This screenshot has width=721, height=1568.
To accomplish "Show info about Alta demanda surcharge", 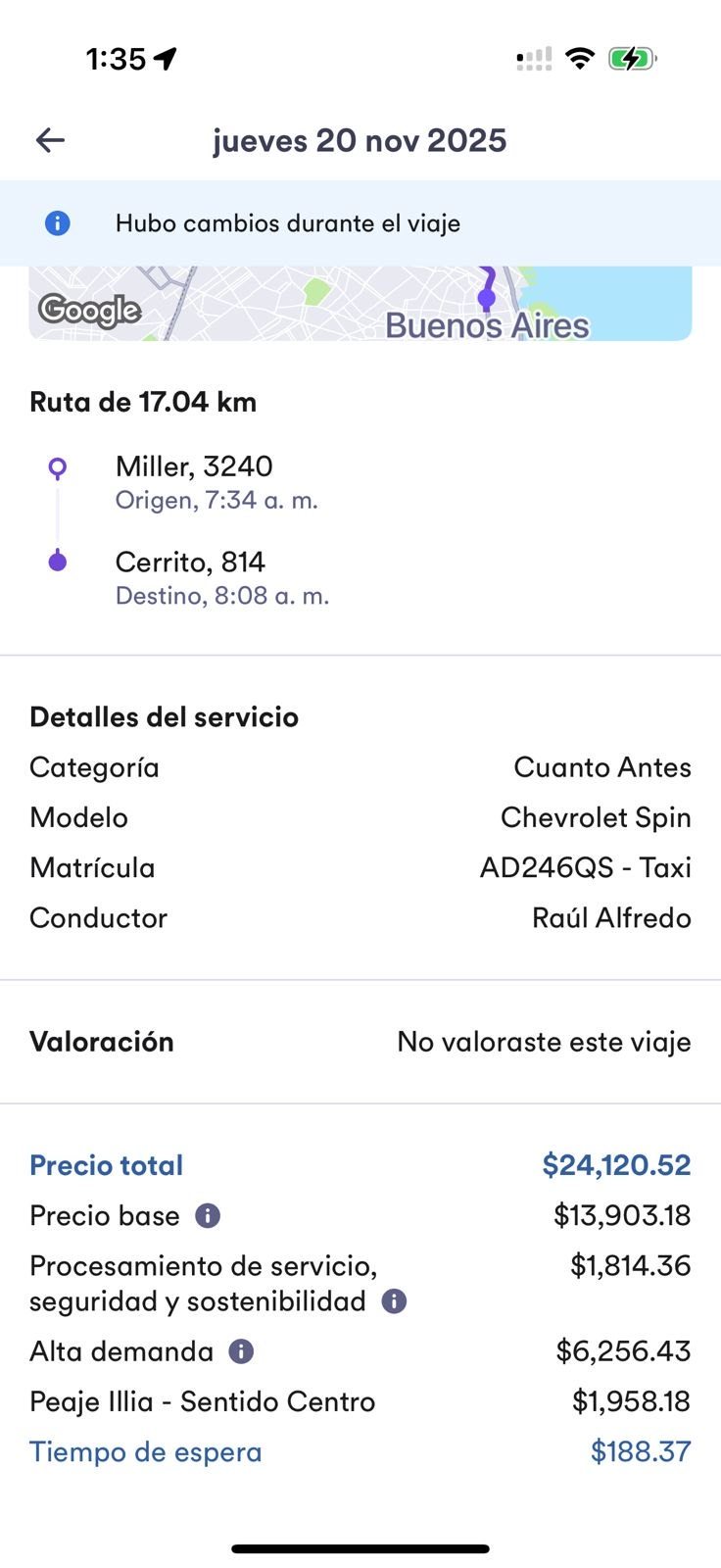I will pyautogui.click(x=241, y=1351).
